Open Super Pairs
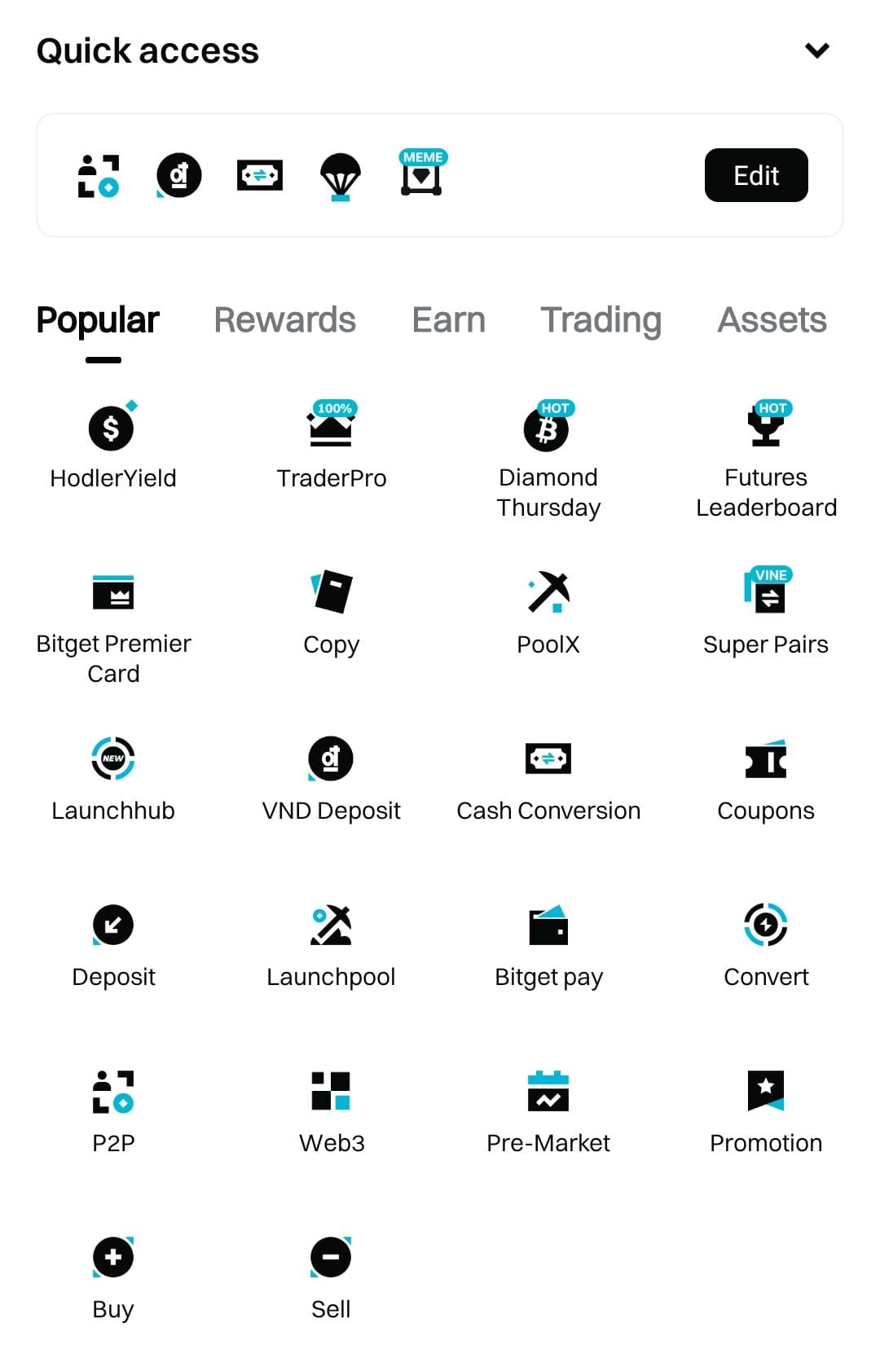880x1372 pixels. click(x=766, y=611)
